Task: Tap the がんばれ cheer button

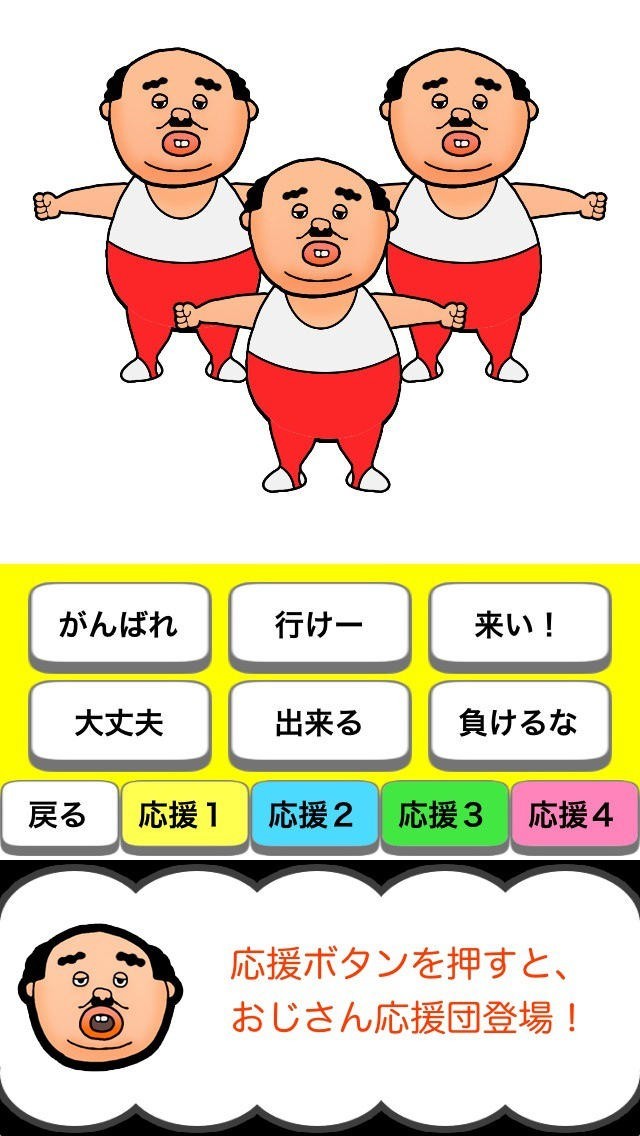Action: point(119,625)
